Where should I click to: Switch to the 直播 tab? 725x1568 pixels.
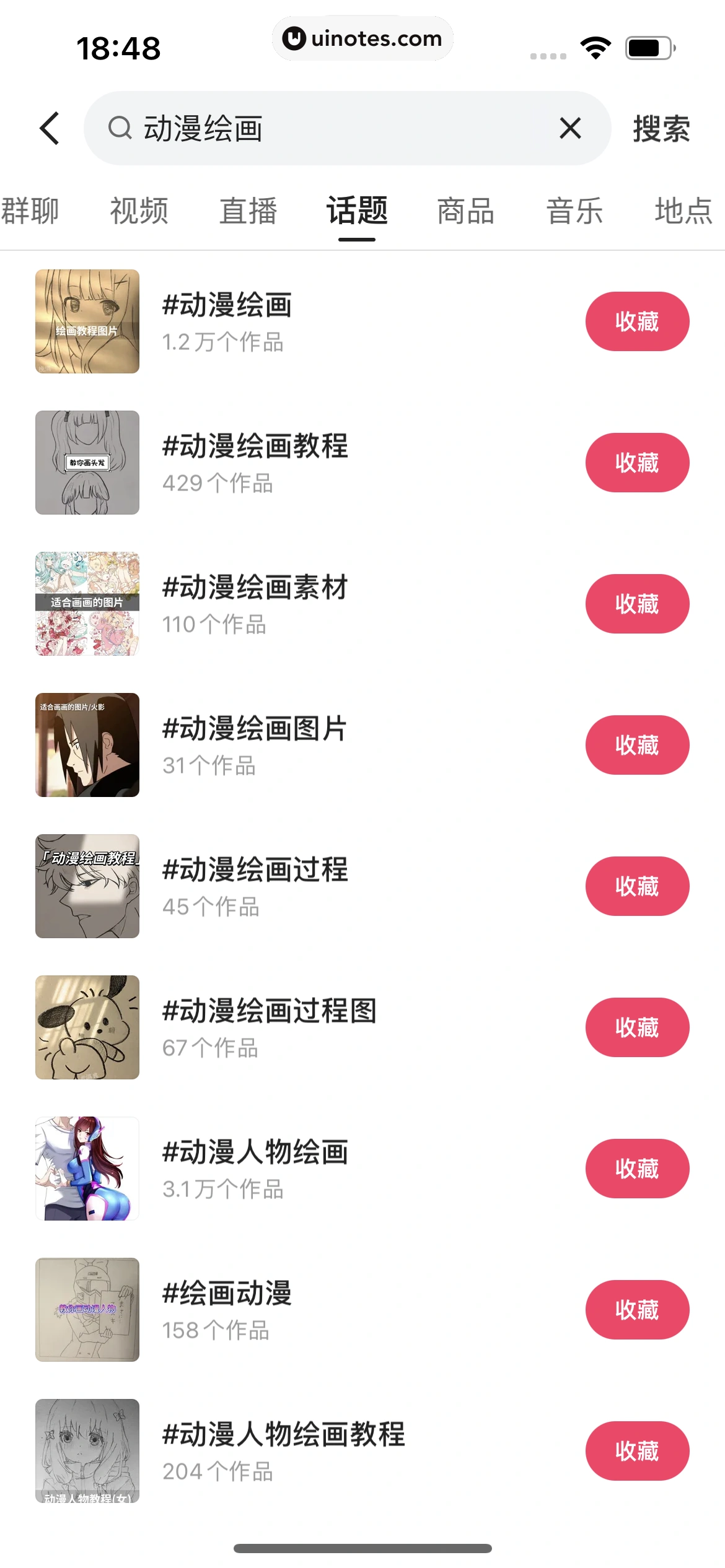click(x=248, y=211)
